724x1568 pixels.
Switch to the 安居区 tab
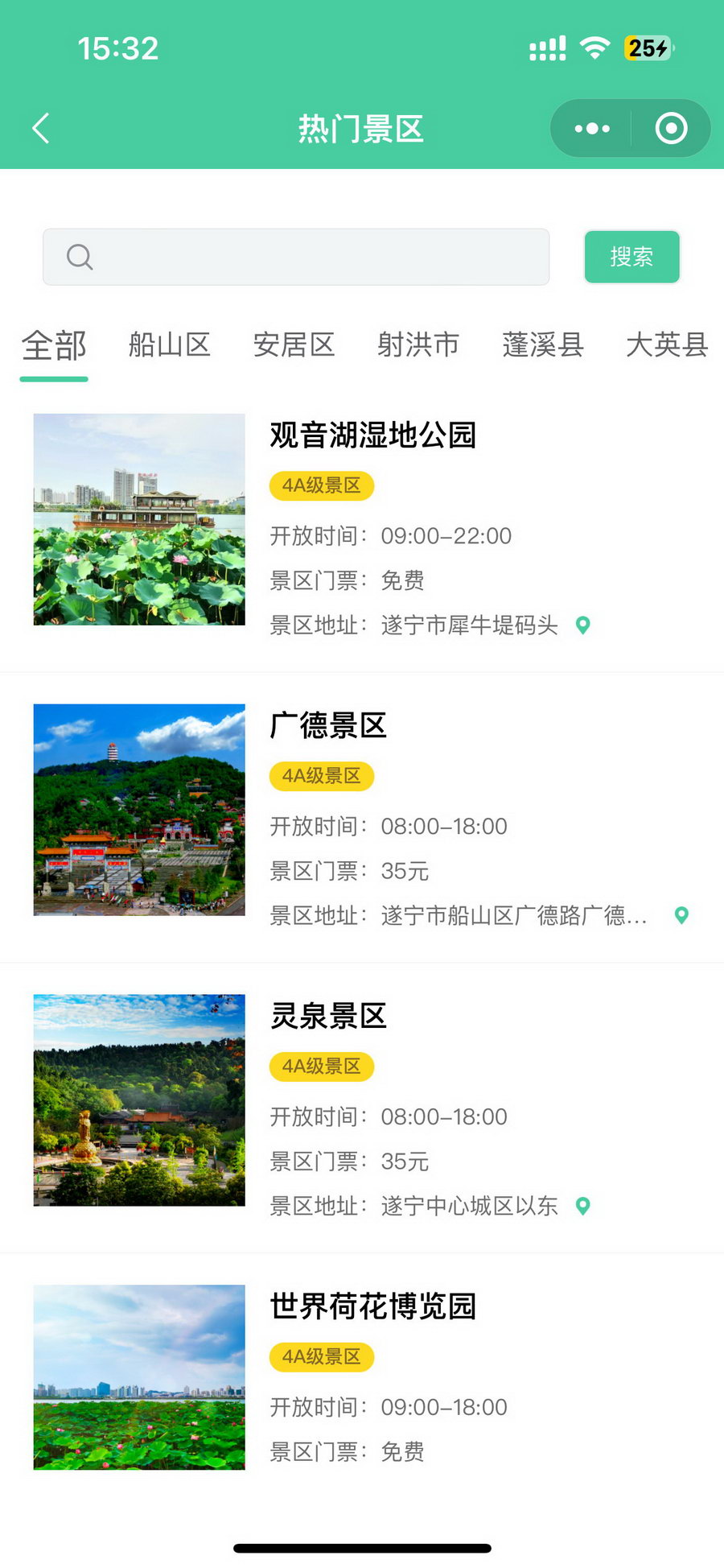(x=294, y=345)
